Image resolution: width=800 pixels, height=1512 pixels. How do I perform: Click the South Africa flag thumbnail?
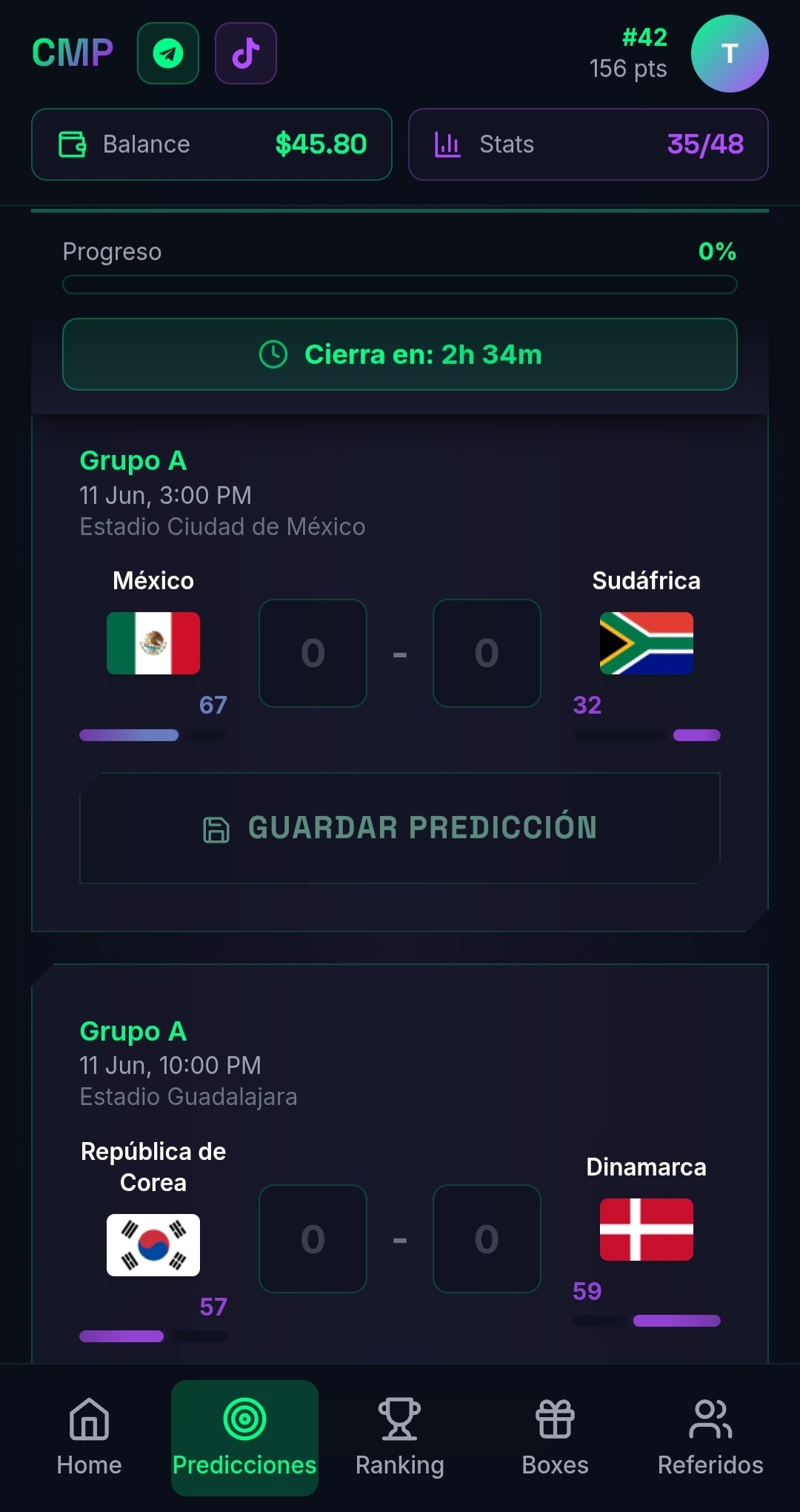tap(645, 643)
